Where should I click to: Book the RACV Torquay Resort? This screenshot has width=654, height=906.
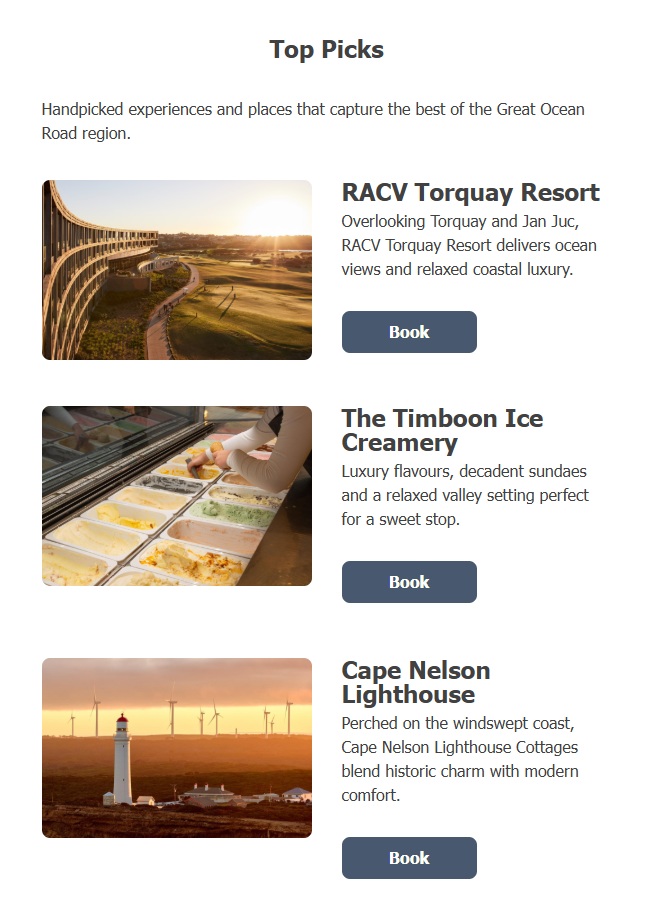[409, 332]
